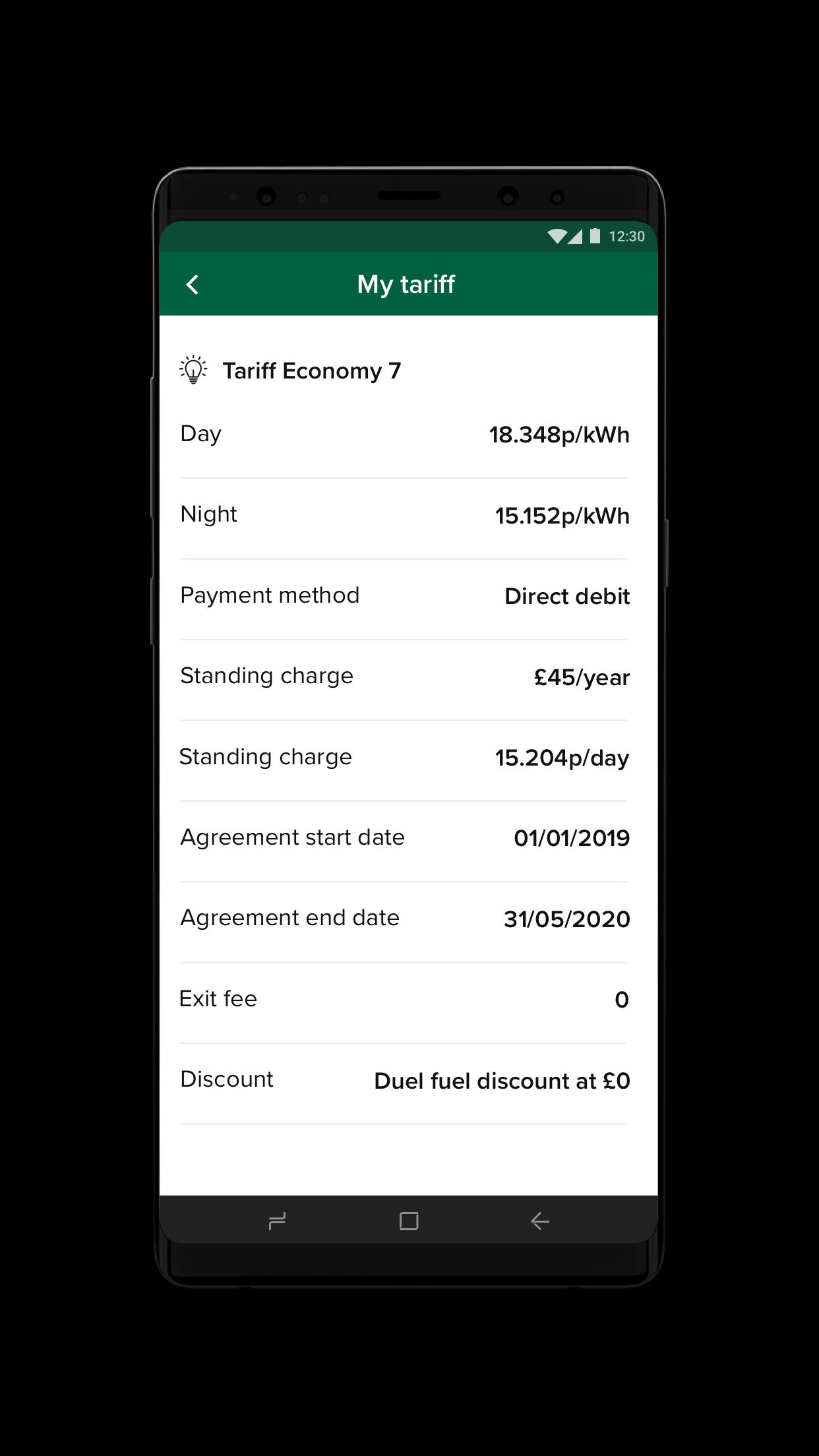Open the recent apps view
Screen dimensions: 819x1456
(x=278, y=1221)
